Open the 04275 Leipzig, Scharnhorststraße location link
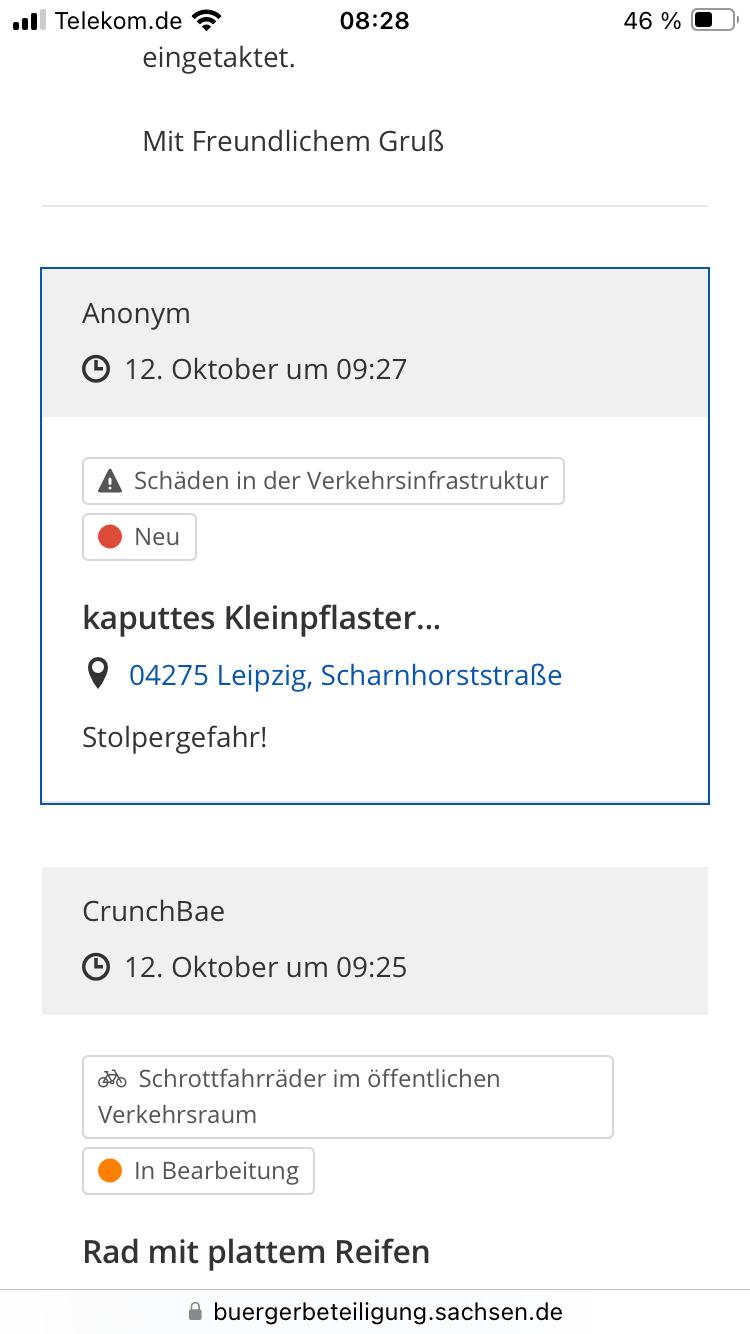 tap(345, 675)
